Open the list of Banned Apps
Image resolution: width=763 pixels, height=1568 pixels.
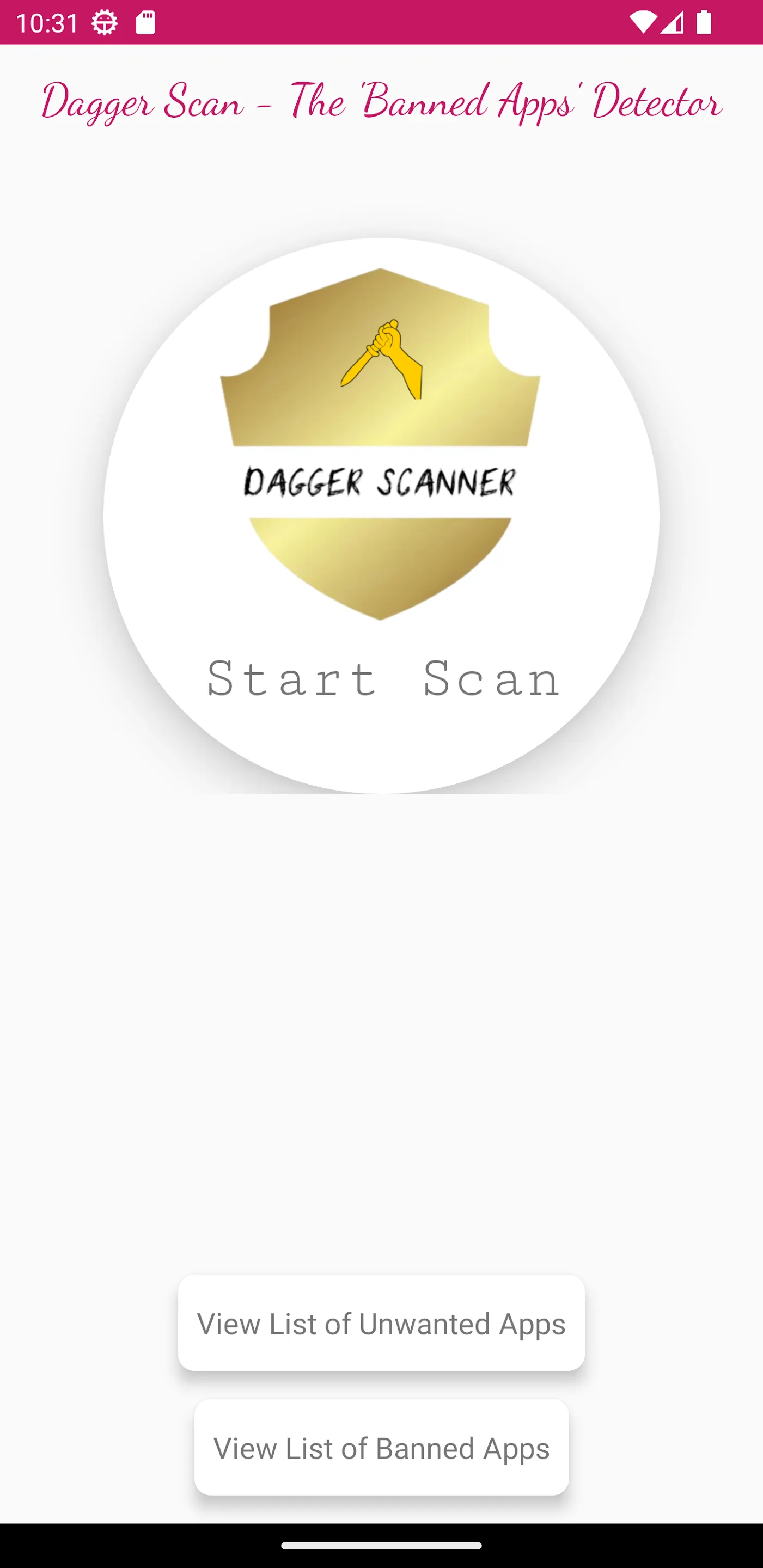click(381, 1448)
